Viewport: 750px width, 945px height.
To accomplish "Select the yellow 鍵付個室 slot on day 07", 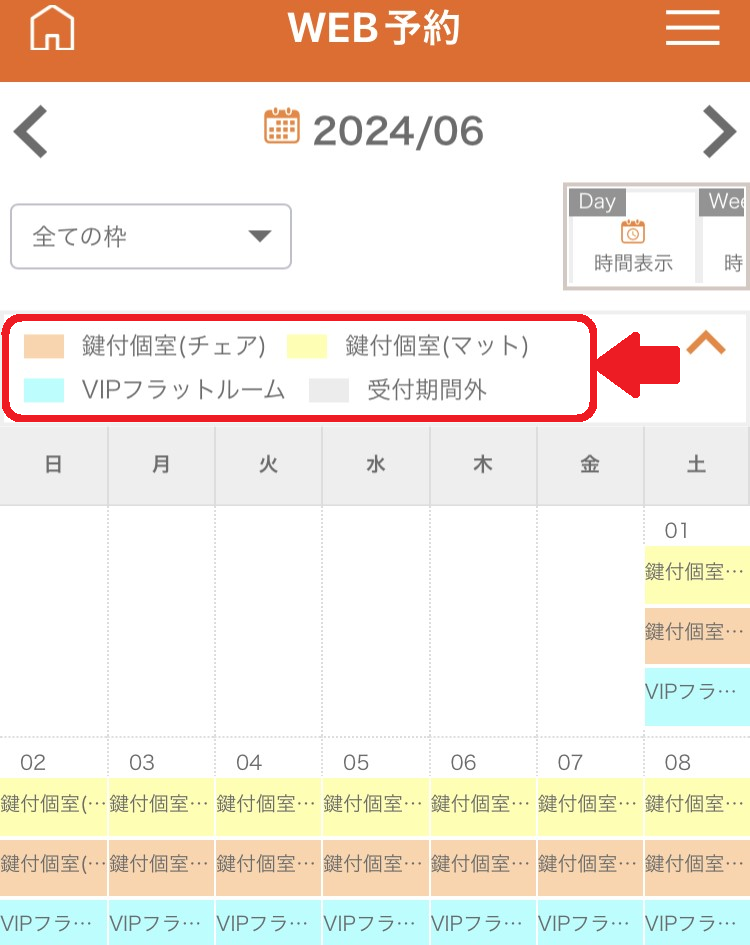I will point(590,806).
